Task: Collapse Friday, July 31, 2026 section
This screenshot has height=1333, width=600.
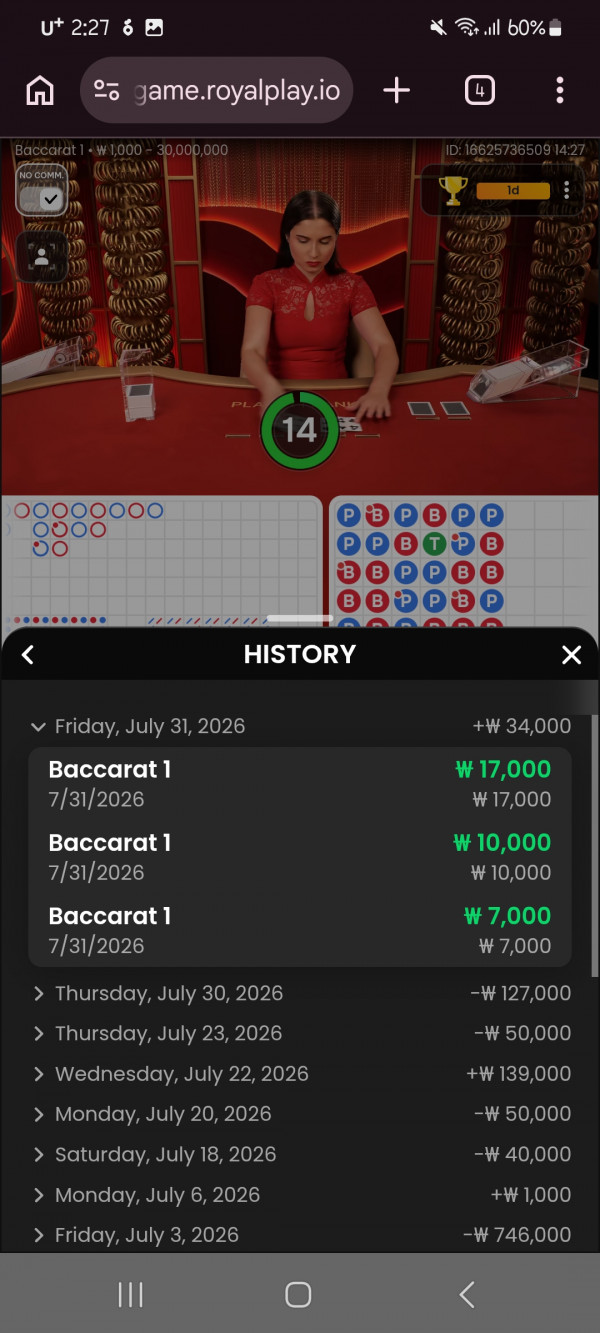Action: [300, 726]
